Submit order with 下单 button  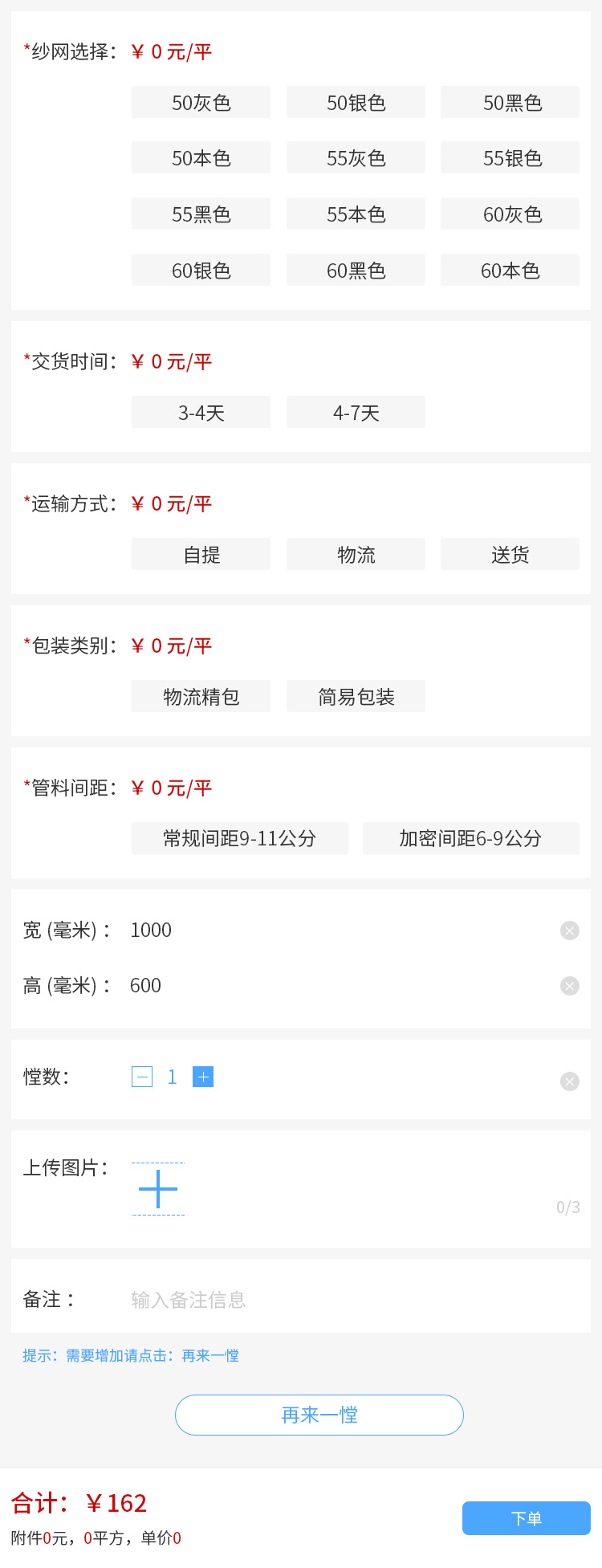(526, 1518)
